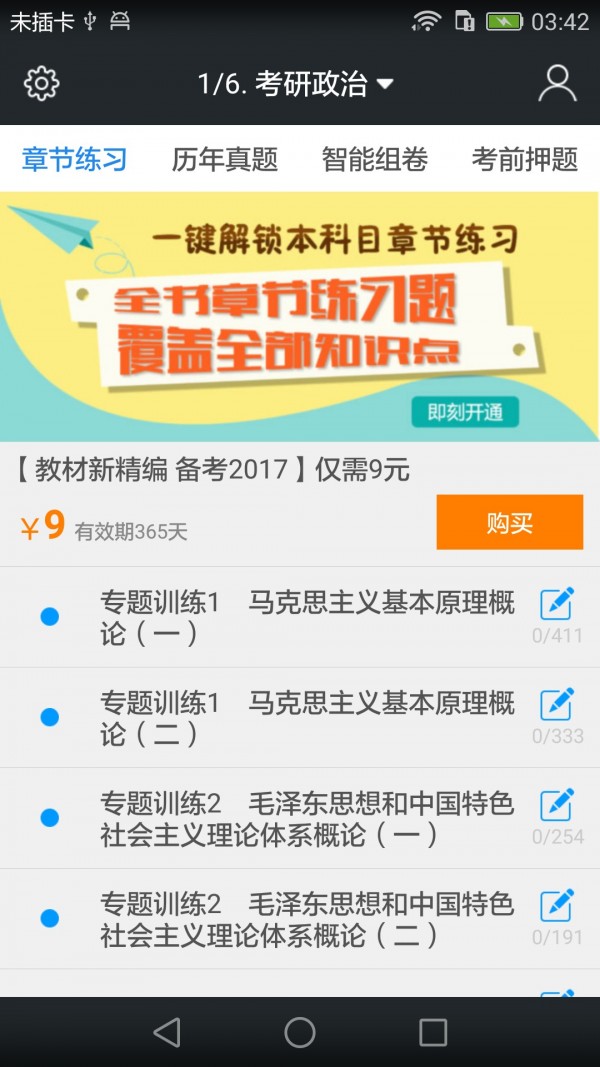Open the settings gear icon
The width and height of the screenshot is (600, 1067).
pos(41,84)
